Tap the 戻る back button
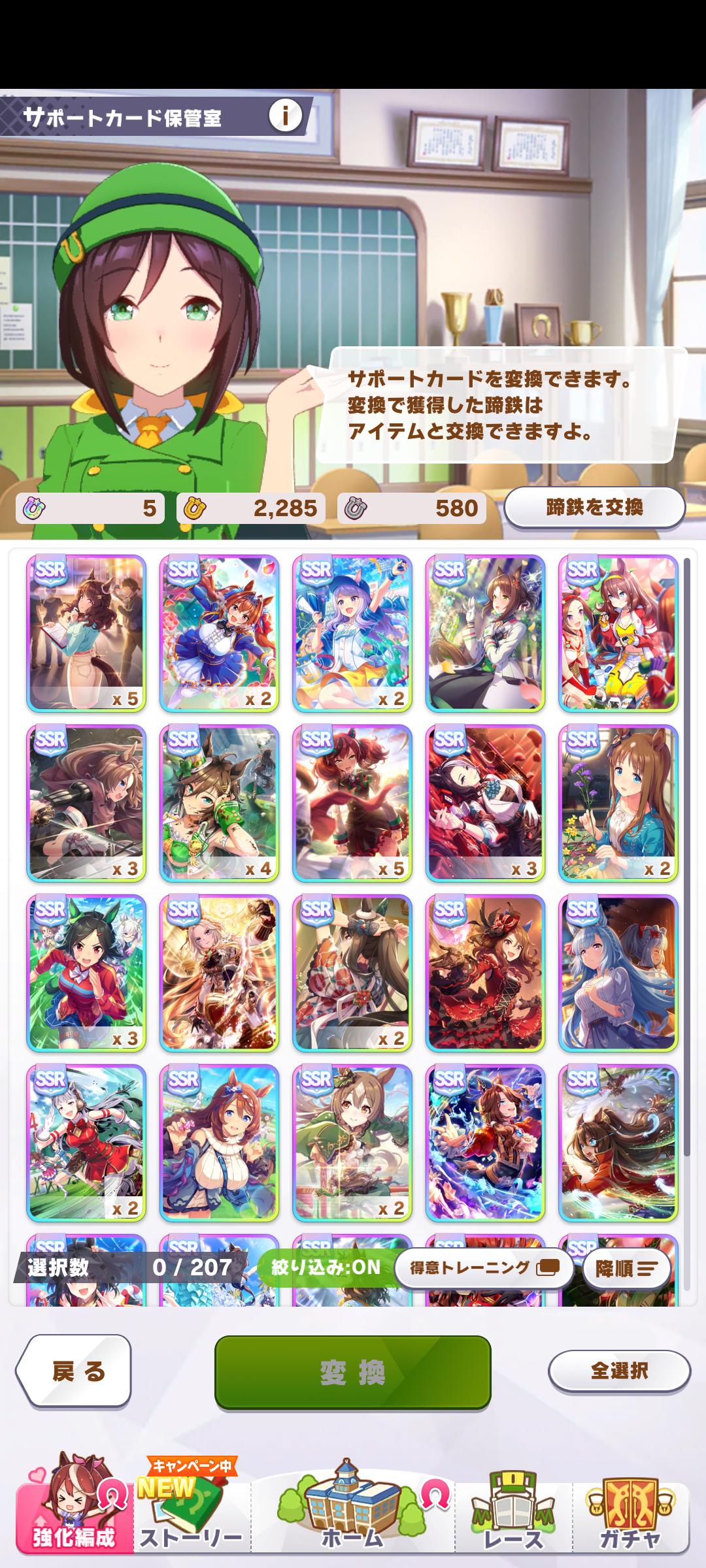The height and width of the screenshot is (1568, 706). click(x=75, y=1371)
